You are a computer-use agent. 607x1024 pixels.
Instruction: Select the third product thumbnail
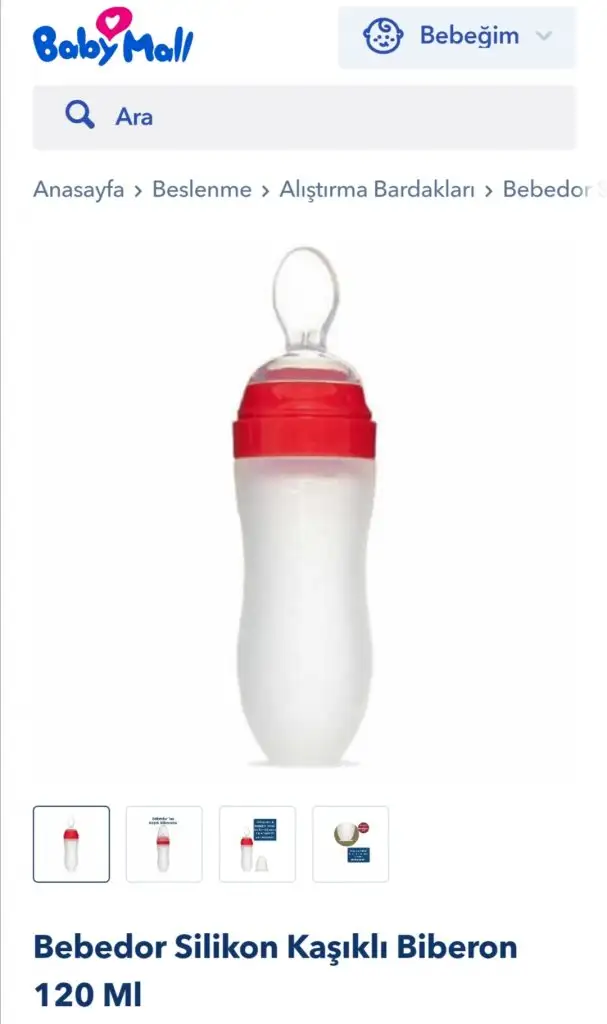coord(257,844)
